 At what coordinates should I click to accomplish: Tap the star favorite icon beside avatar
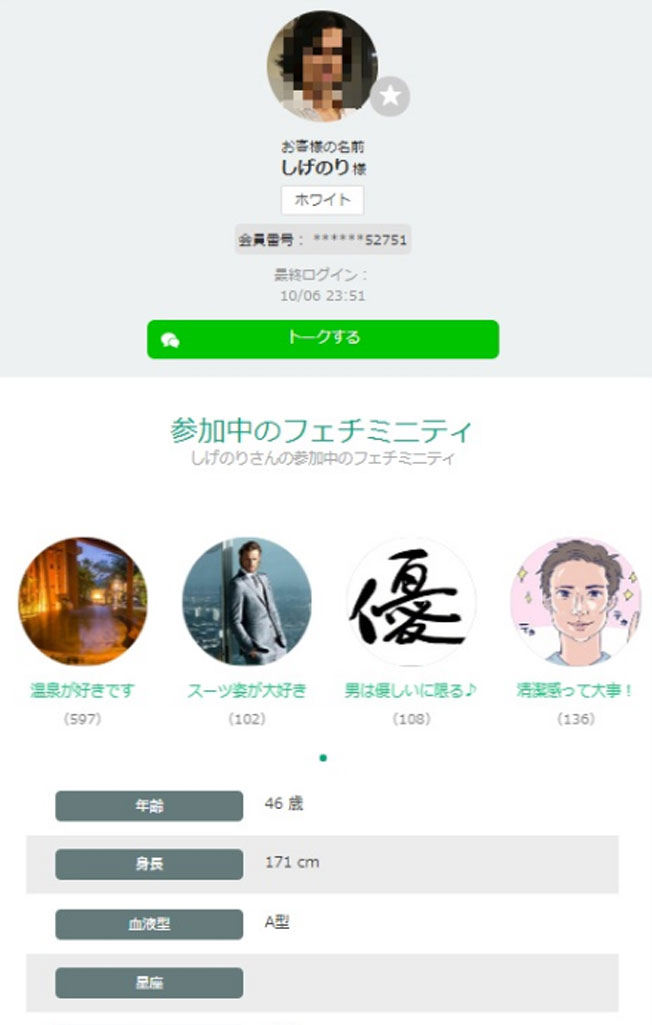390,96
